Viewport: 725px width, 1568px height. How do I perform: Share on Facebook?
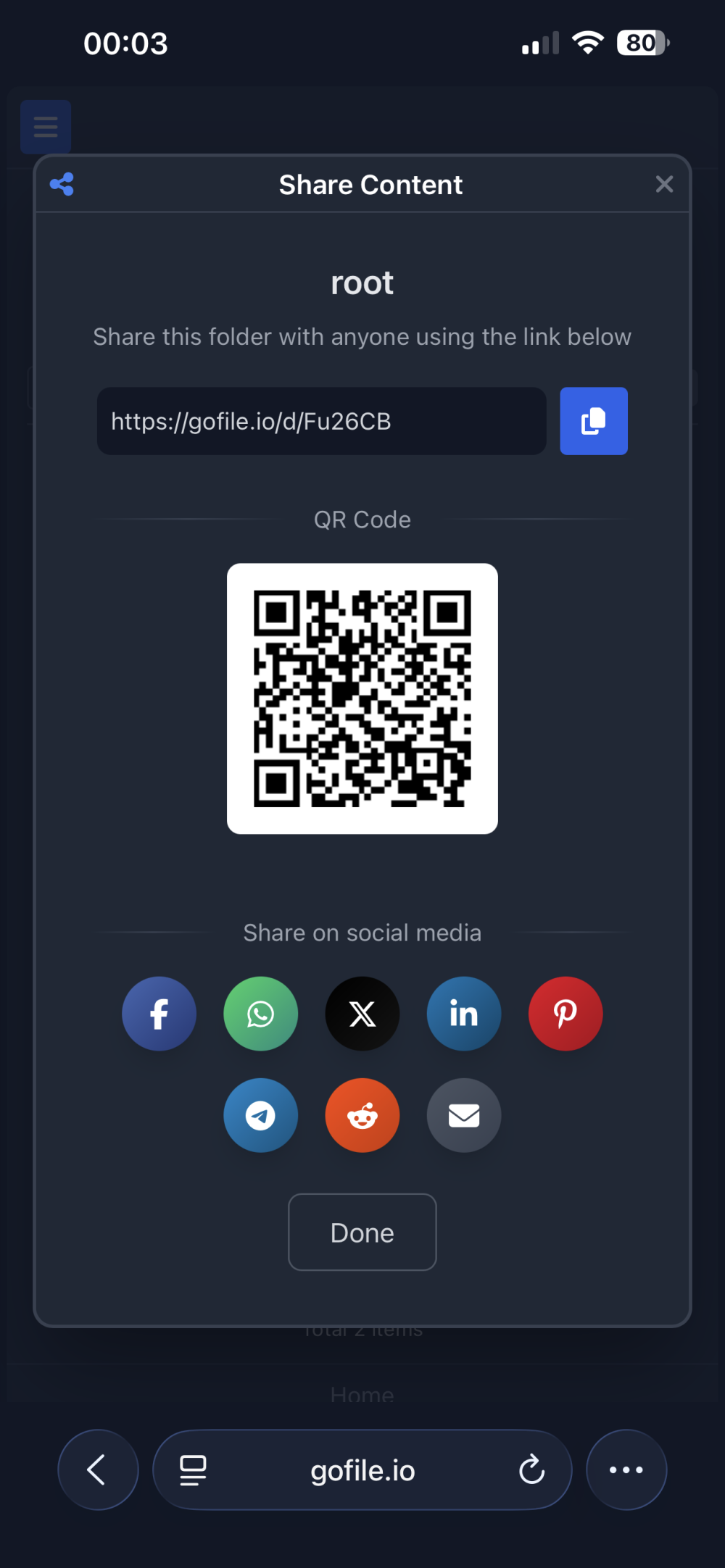pos(159,1014)
